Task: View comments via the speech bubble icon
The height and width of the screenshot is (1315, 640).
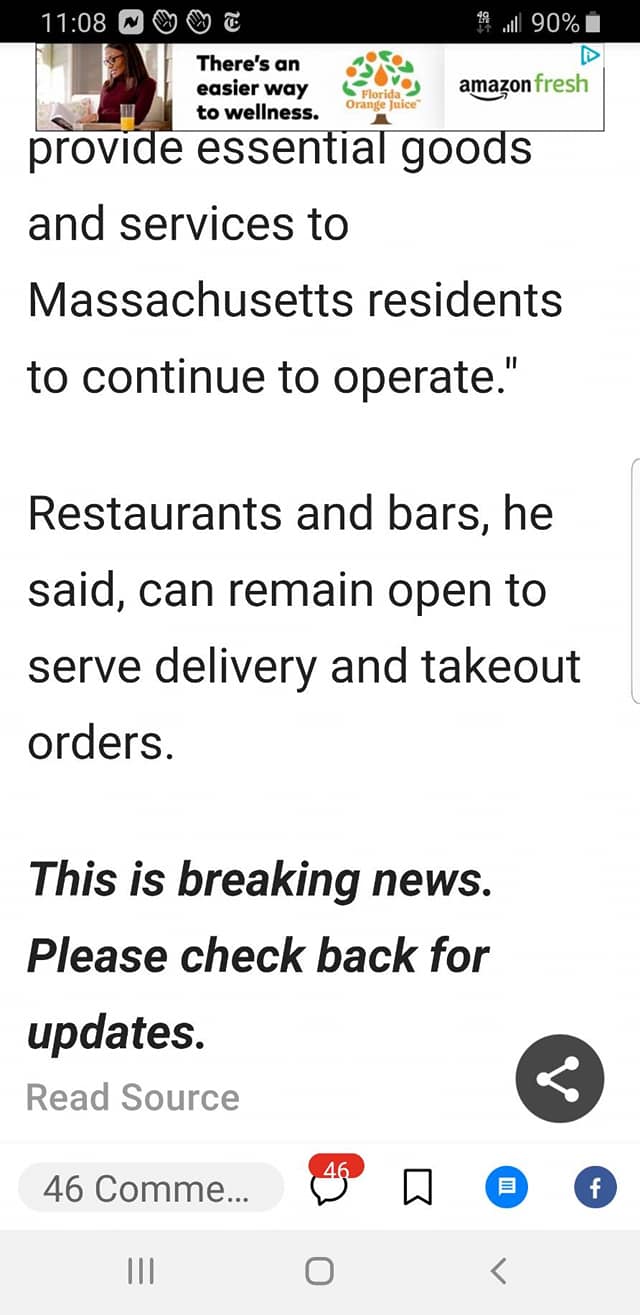Action: 331,1186
